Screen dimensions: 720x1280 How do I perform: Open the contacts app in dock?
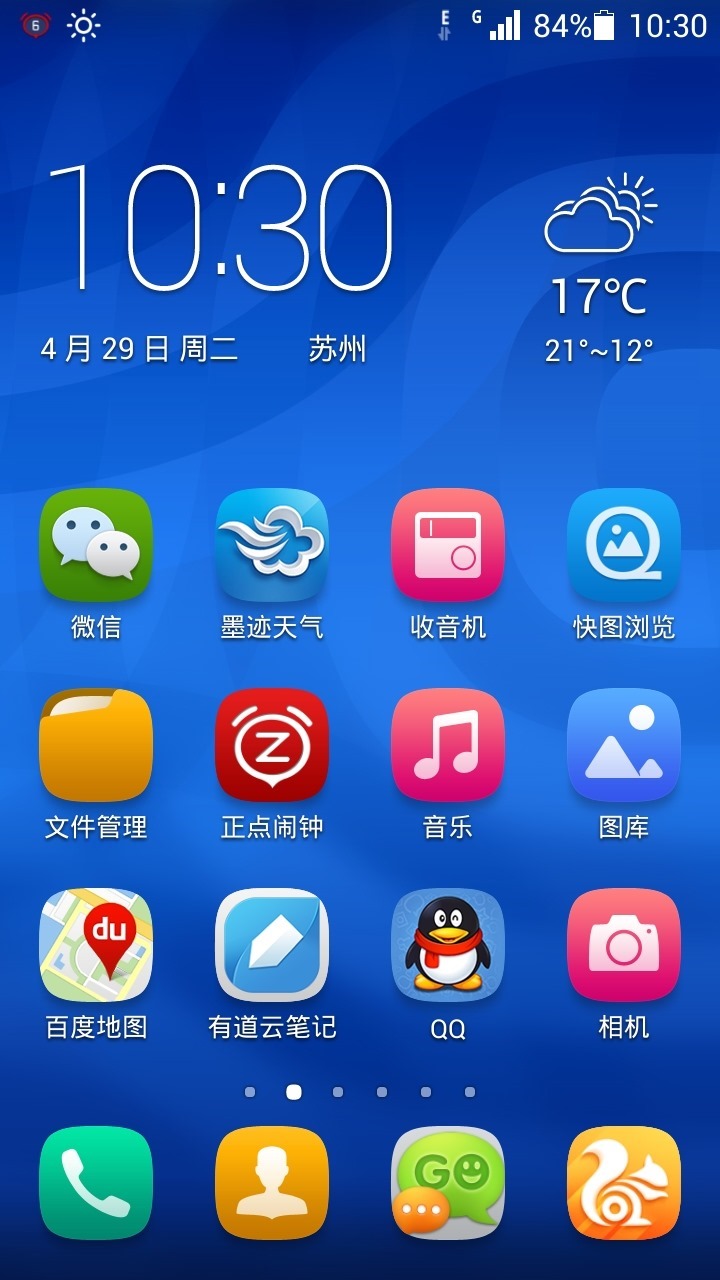click(272, 1182)
